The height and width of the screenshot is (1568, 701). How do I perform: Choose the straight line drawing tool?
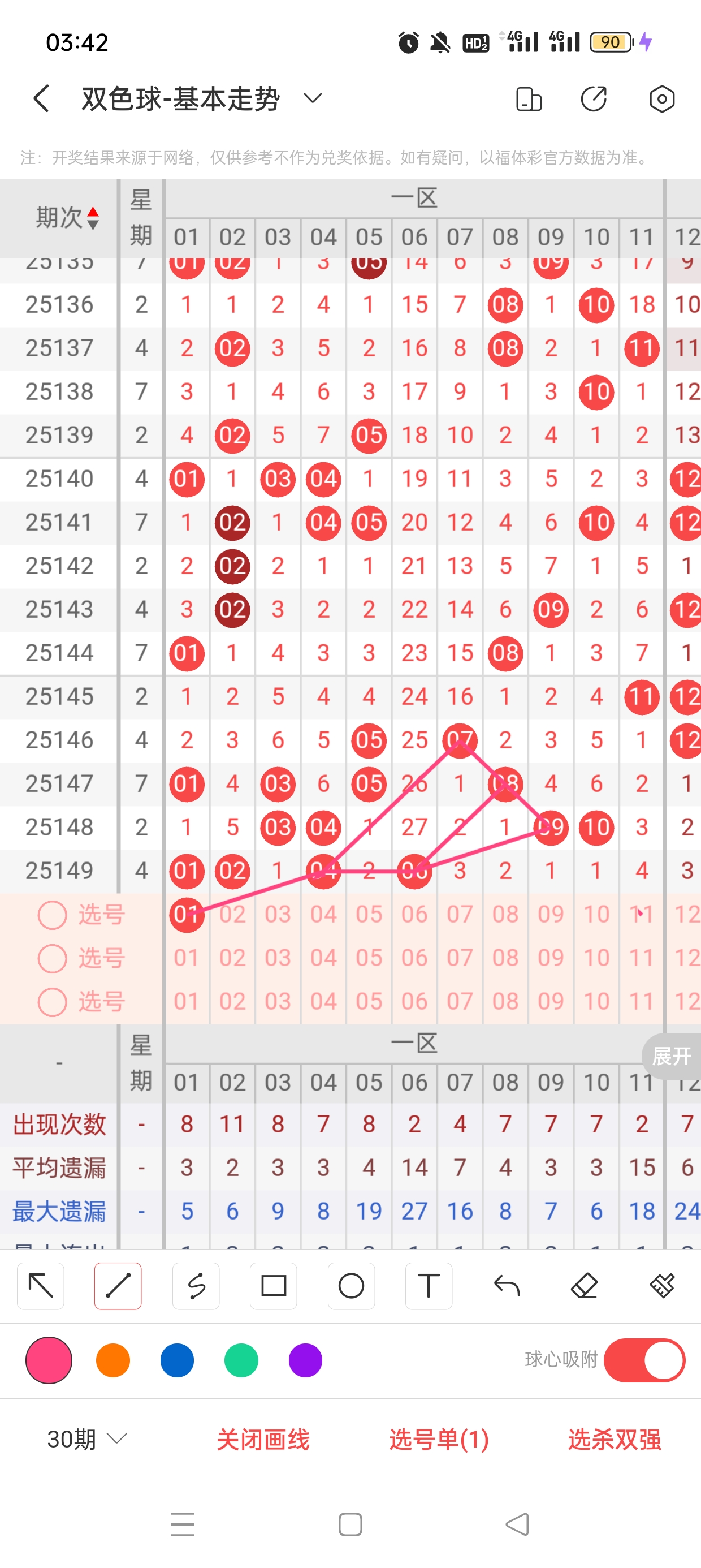coord(118,1286)
